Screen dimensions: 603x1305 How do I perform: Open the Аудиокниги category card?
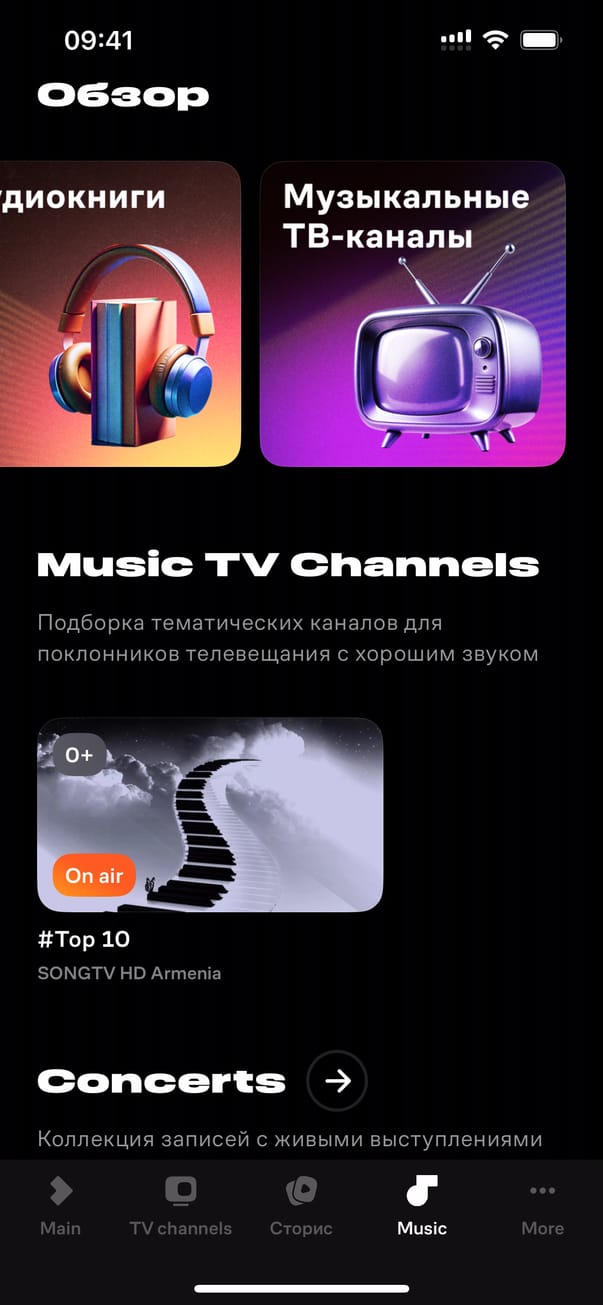point(120,314)
